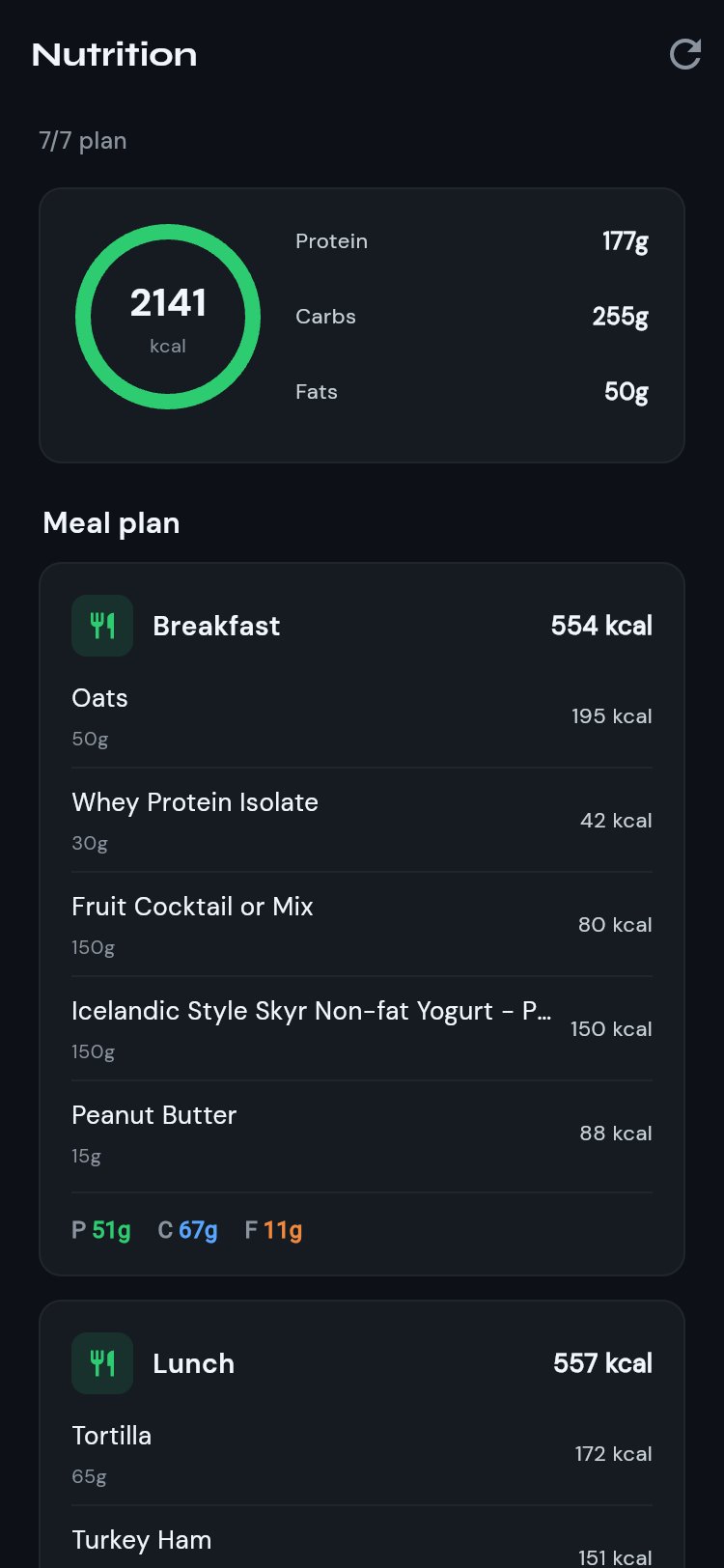Viewport: 724px width, 1568px height.
Task: Click the refresh icon in the top corner
Action: click(684, 54)
